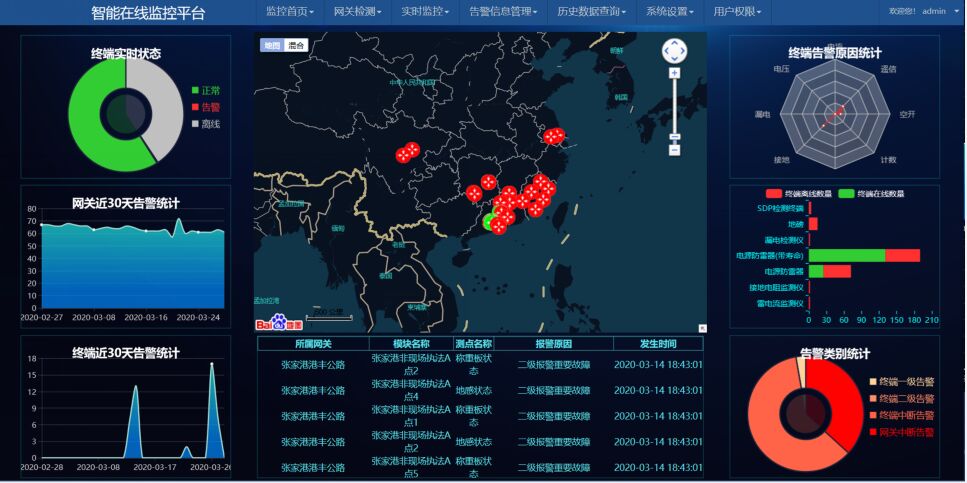Toggle the 网关中断告警 legend item
This screenshot has width=967, height=483.
pos(901,432)
